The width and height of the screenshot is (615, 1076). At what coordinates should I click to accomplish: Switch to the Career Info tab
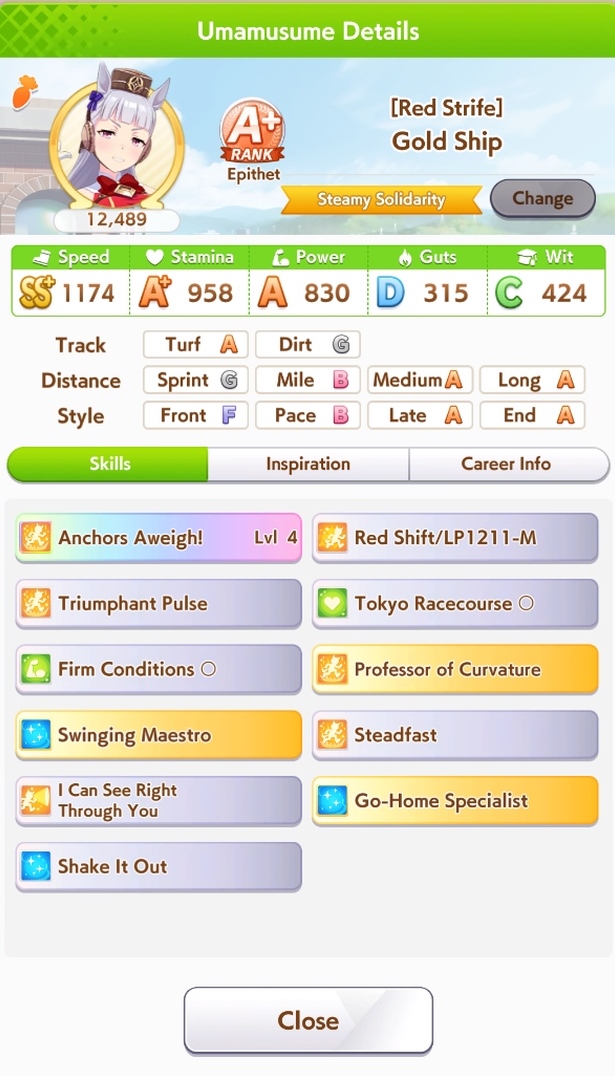click(x=507, y=464)
